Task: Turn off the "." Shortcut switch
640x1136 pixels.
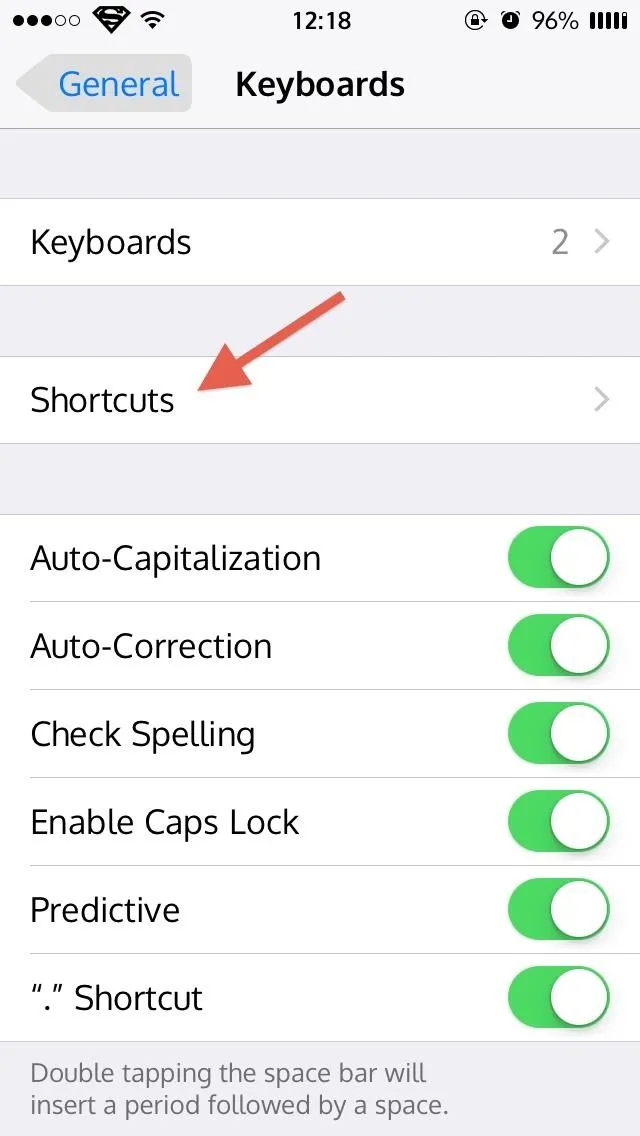Action: click(559, 997)
